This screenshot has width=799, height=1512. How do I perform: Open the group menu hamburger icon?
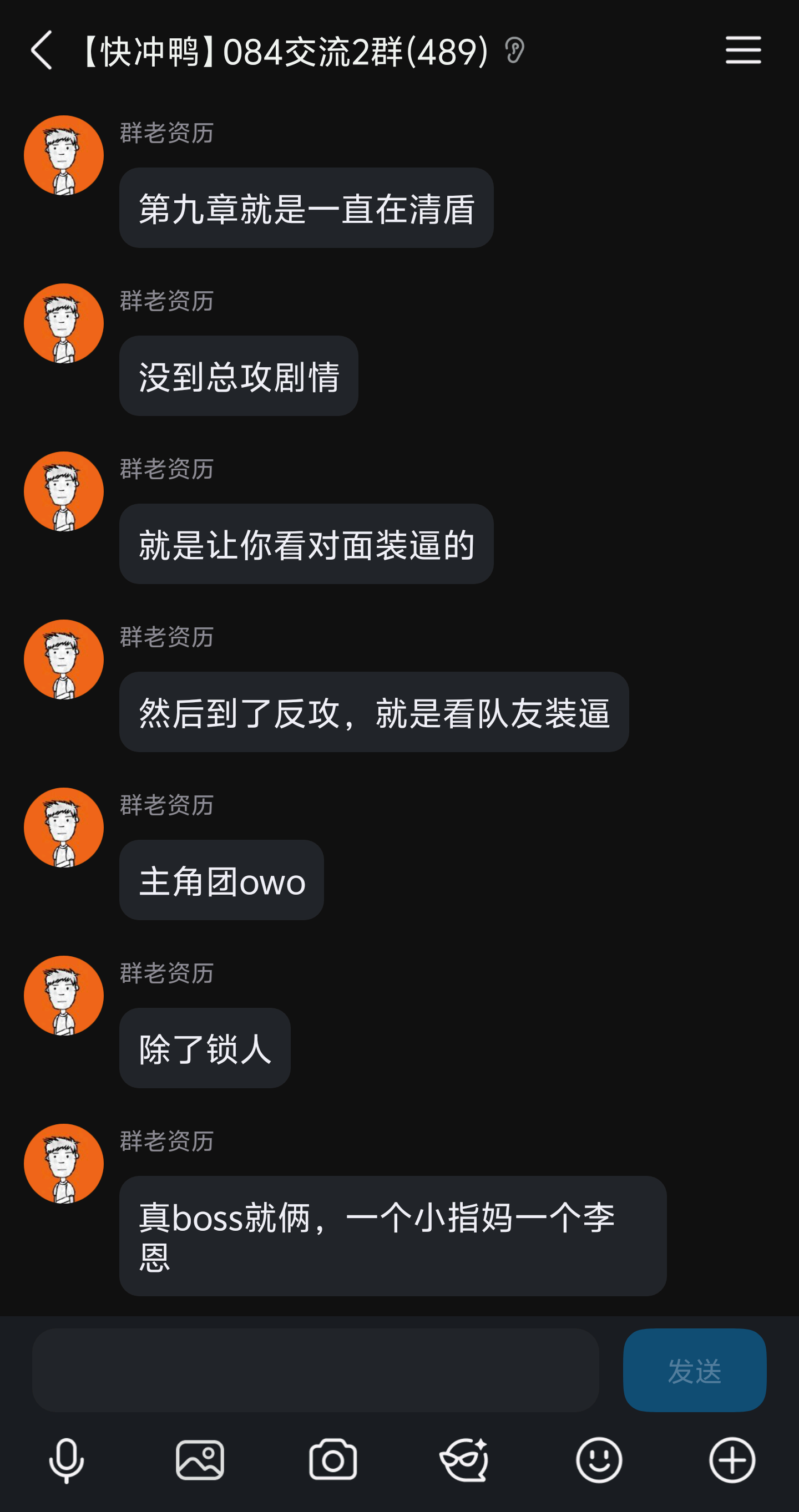pyautogui.click(x=742, y=50)
